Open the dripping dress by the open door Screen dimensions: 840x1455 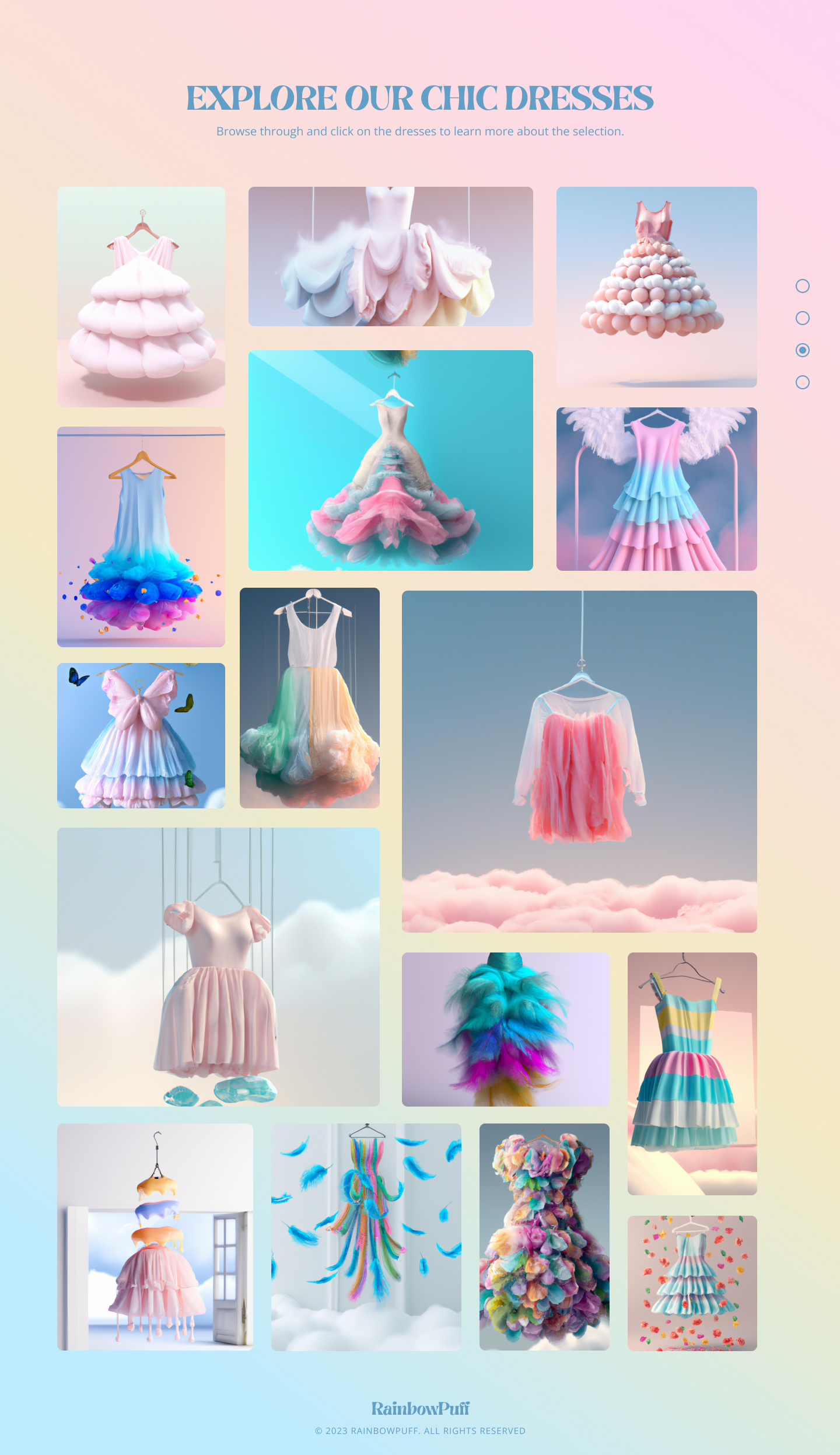[x=155, y=1237]
